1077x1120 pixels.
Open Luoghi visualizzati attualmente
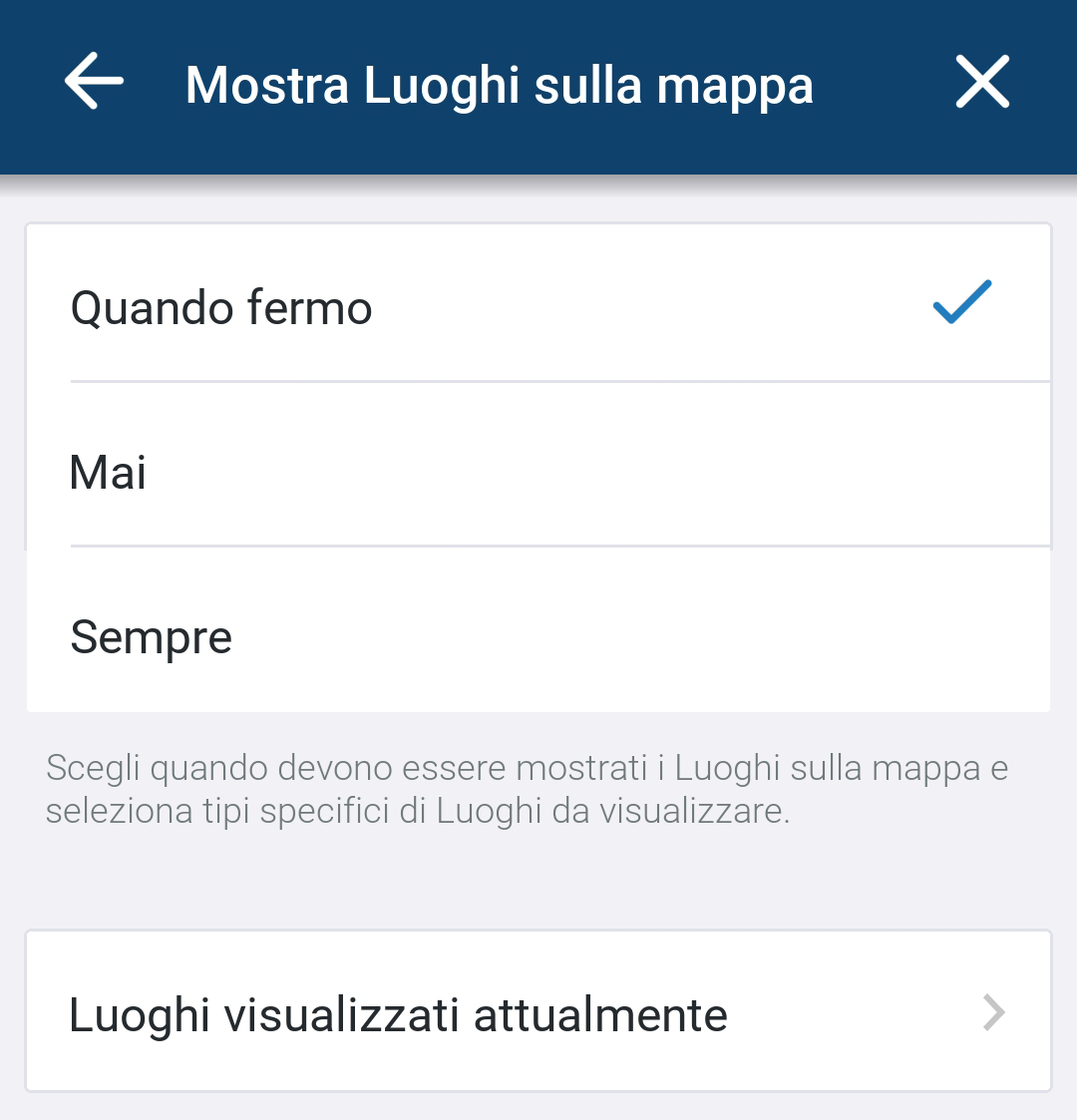[538, 1013]
